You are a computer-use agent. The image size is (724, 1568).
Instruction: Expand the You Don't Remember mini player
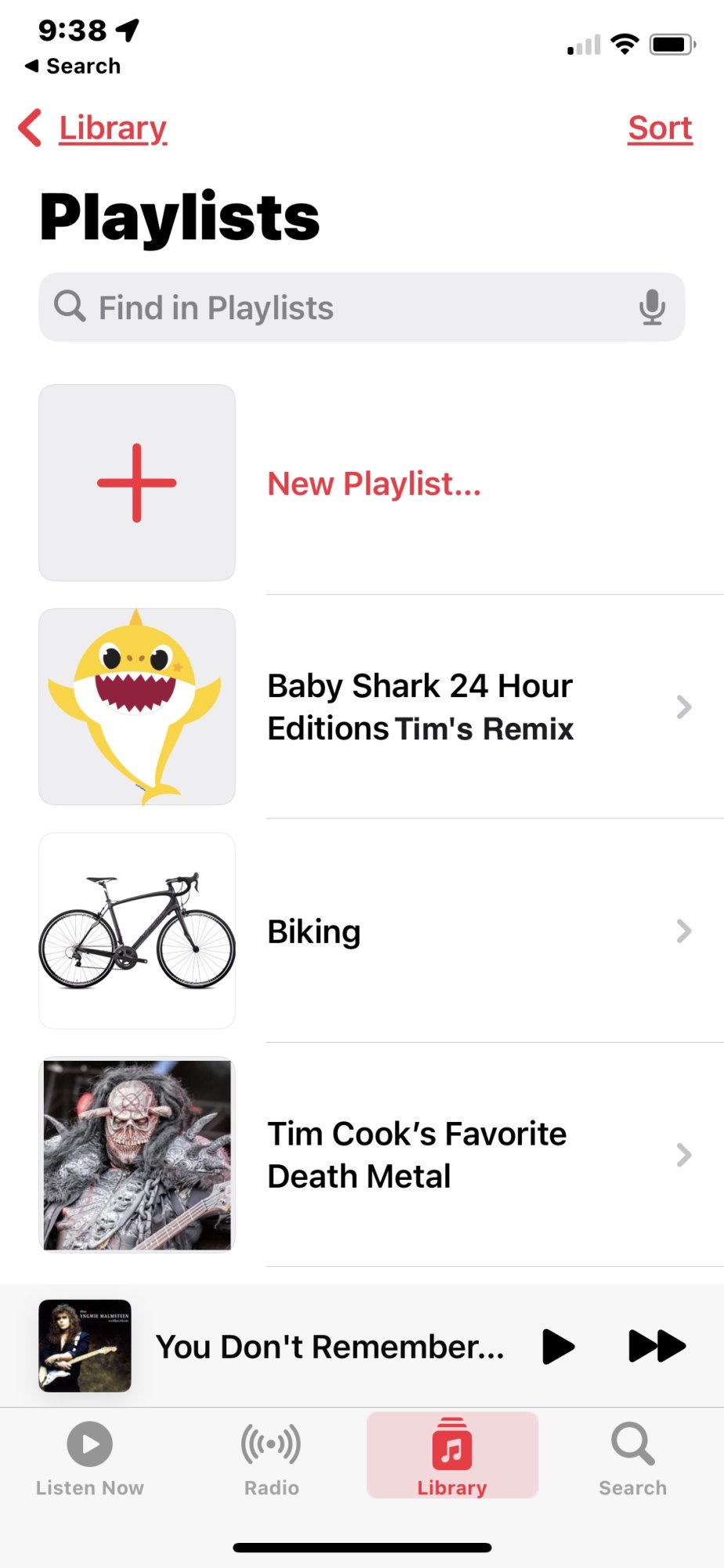pos(329,1346)
